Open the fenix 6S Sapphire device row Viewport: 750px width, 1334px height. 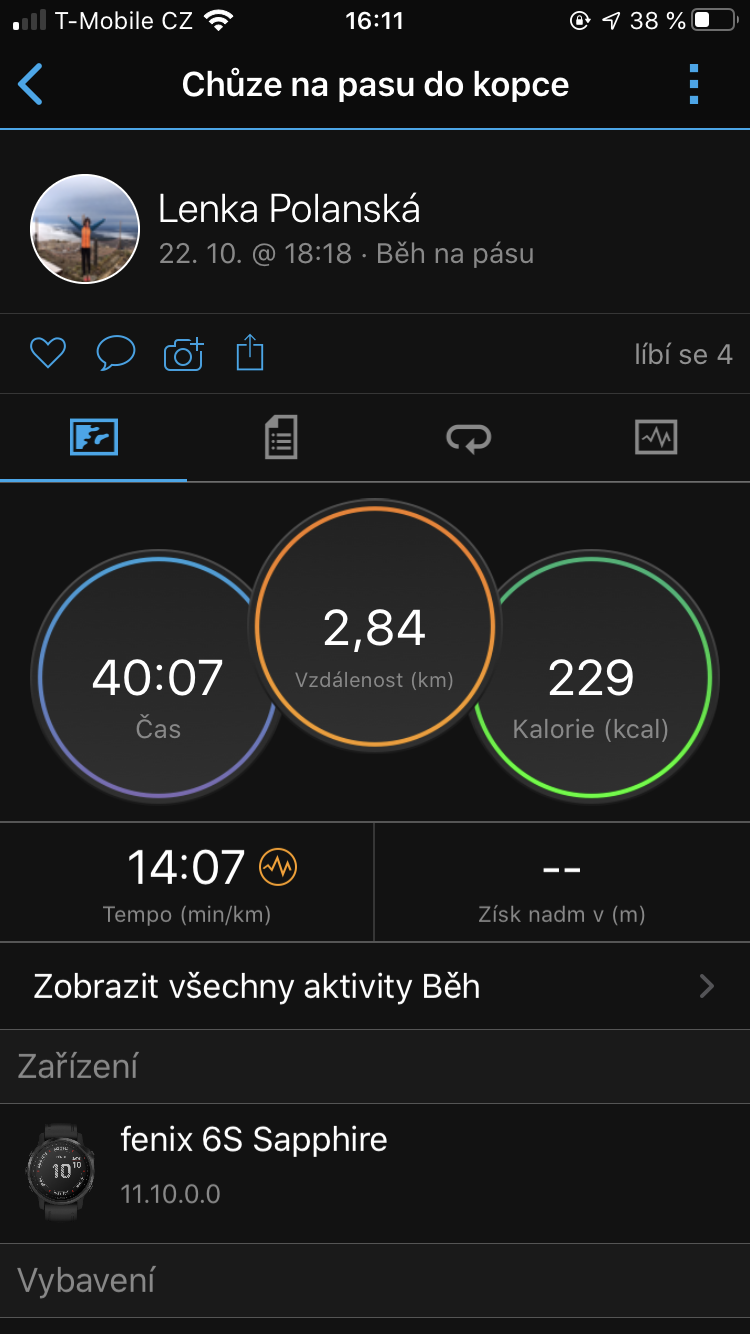(x=375, y=1174)
